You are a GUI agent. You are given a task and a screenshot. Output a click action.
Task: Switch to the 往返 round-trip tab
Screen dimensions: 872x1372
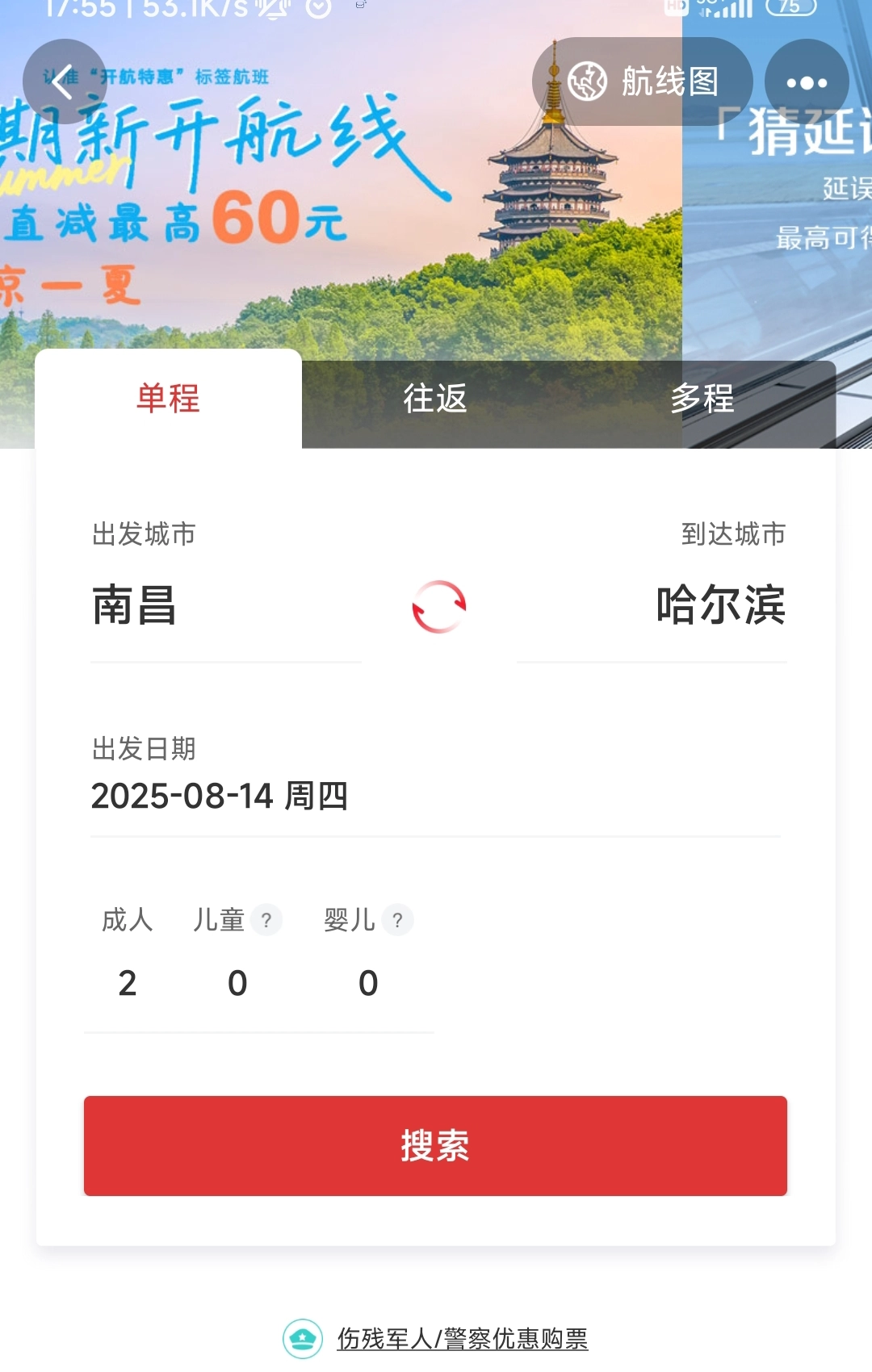[x=435, y=399]
